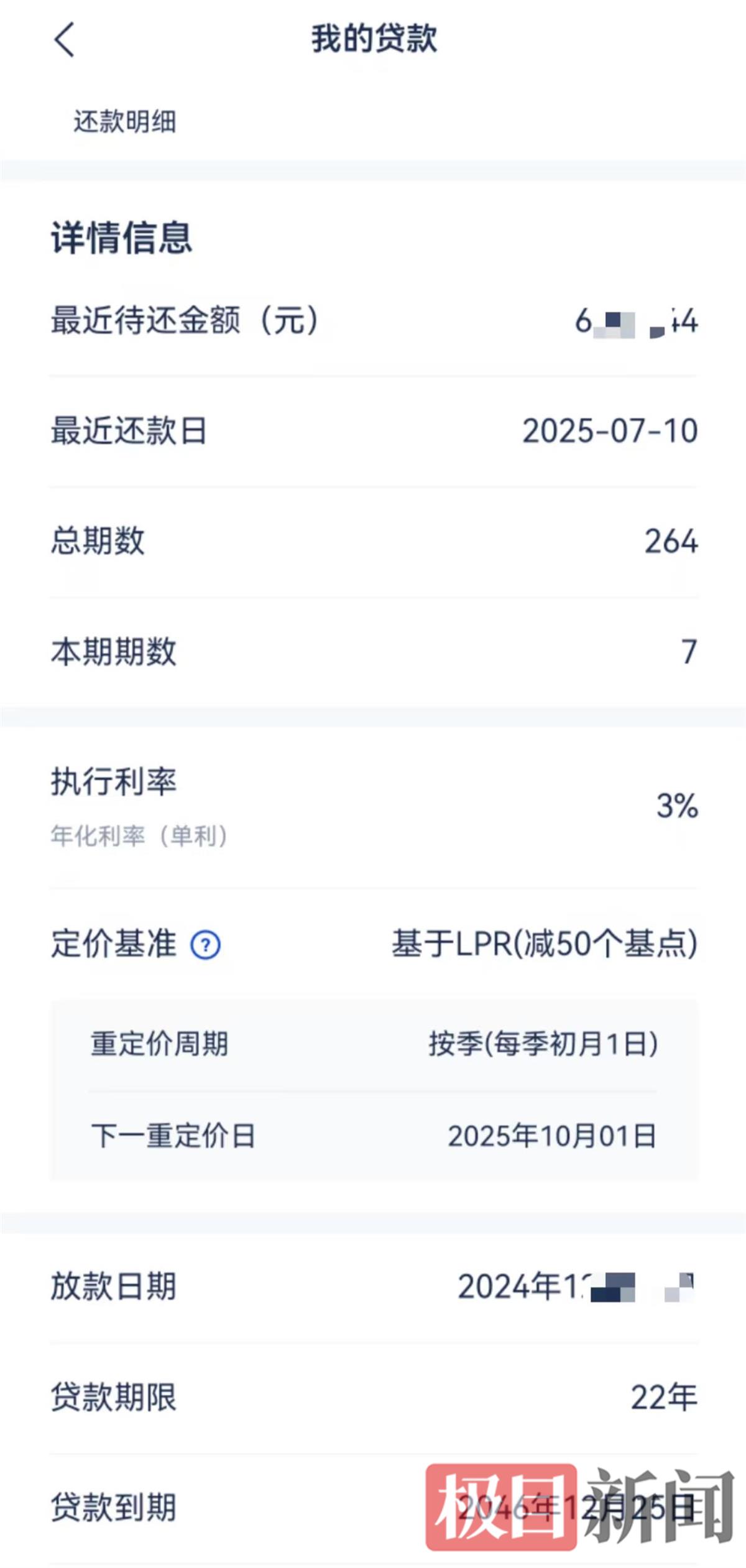Select the 基于LPR(减50个基点) text
Viewport: 746px width, 1568px height.
coord(543,944)
